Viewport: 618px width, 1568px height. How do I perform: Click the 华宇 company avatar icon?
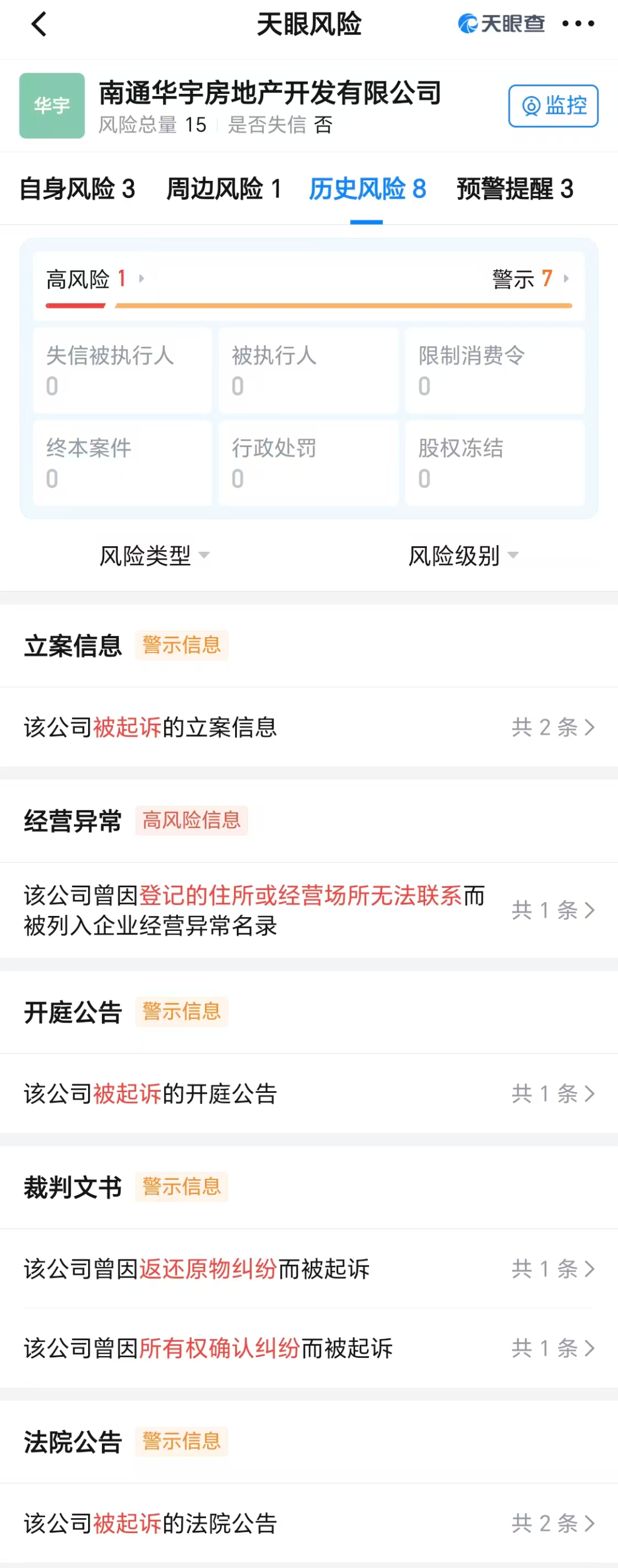tap(51, 106)
